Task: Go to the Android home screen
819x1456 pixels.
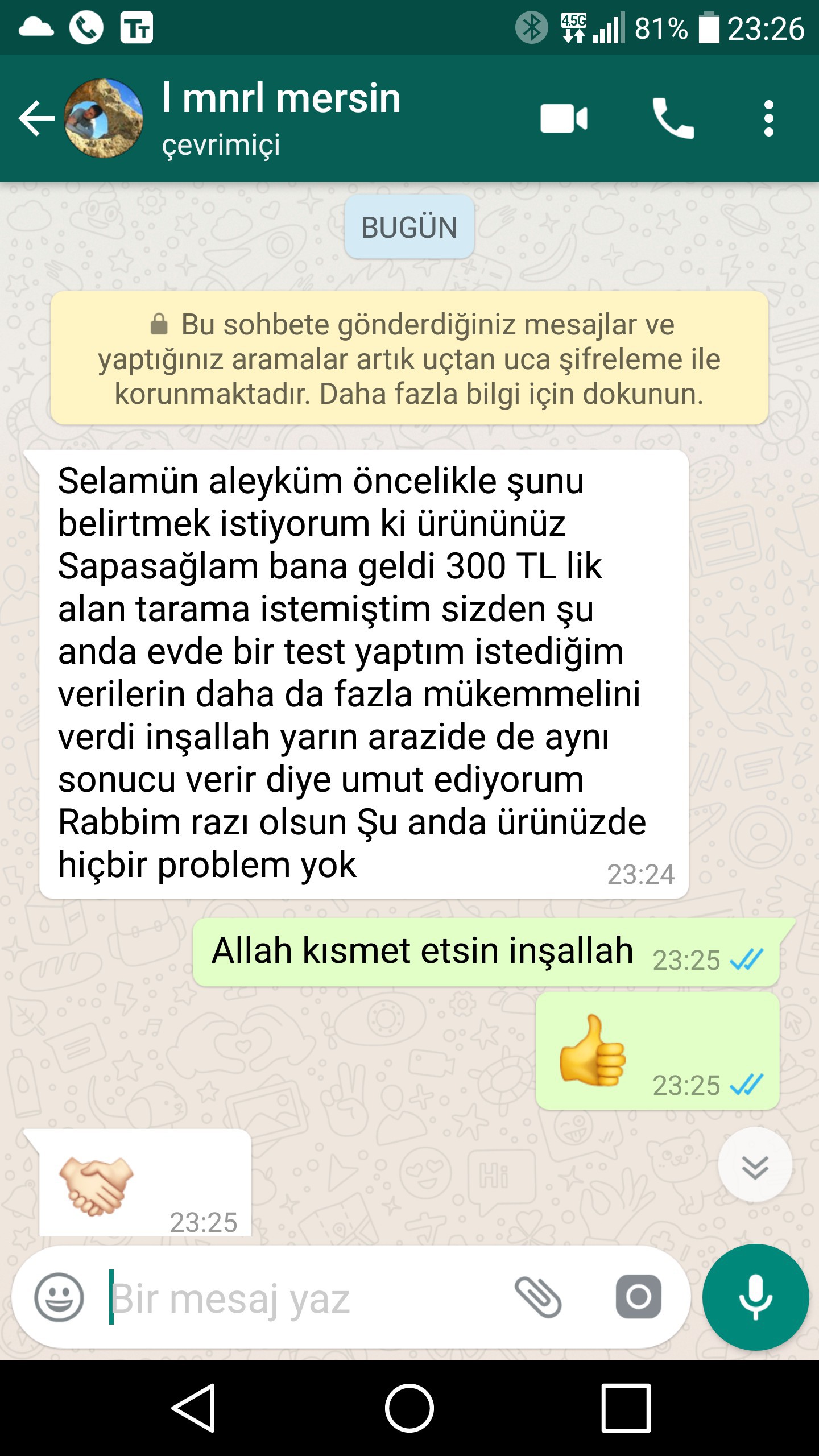Action: pyautogui.click(x=409, y=1408)
